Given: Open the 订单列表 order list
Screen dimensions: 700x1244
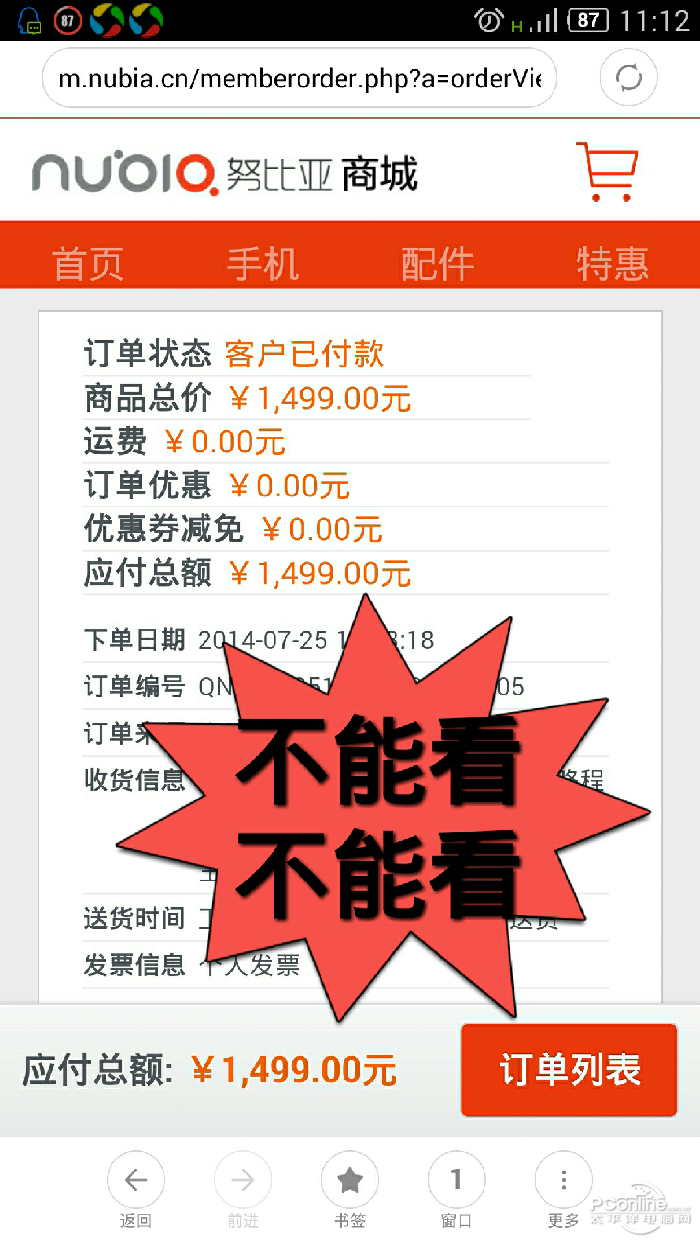Looking at the screenshot, I should [569, 1070].
